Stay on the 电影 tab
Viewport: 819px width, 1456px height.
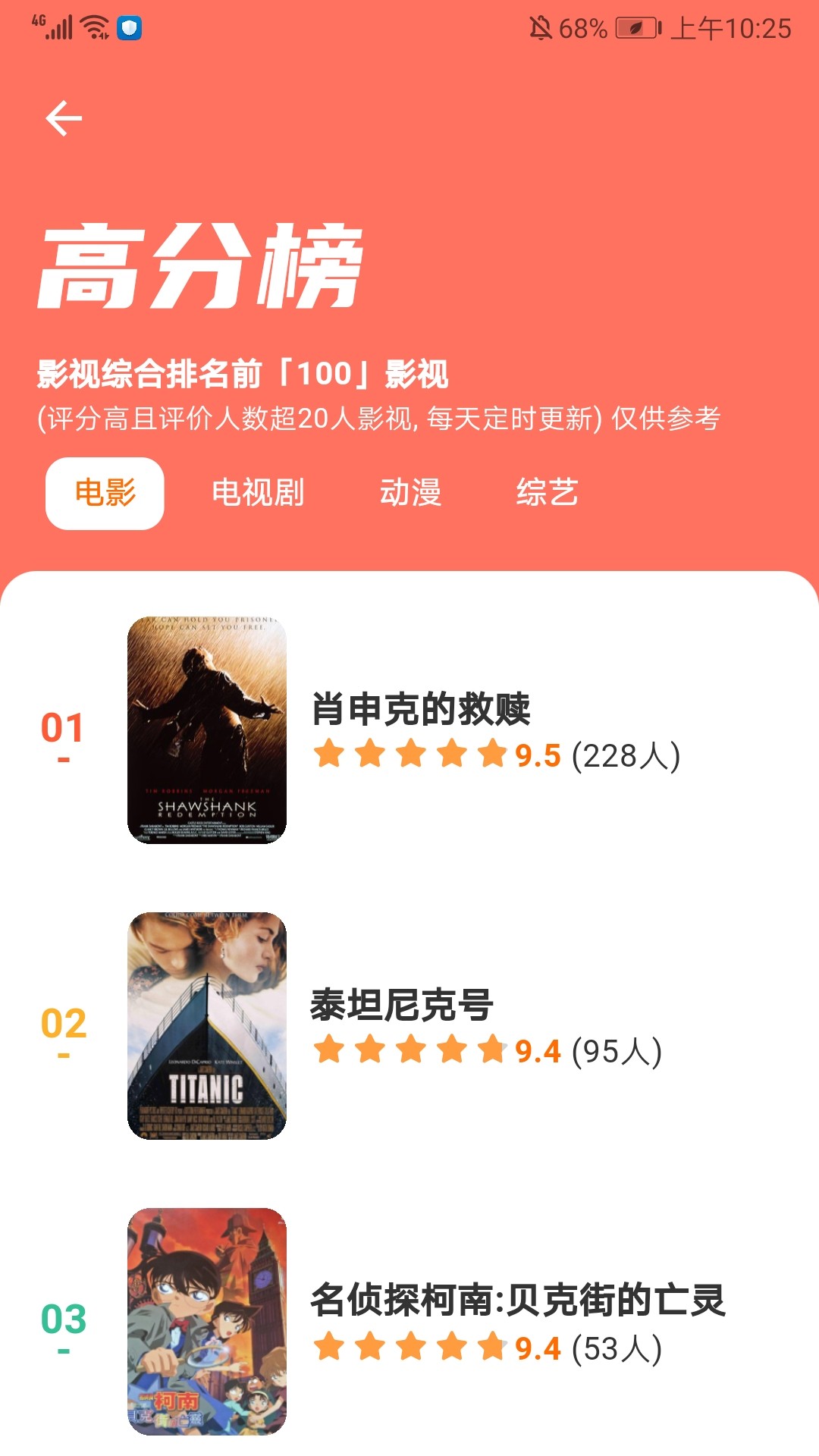pyautogui.click(x=105, y=493)
